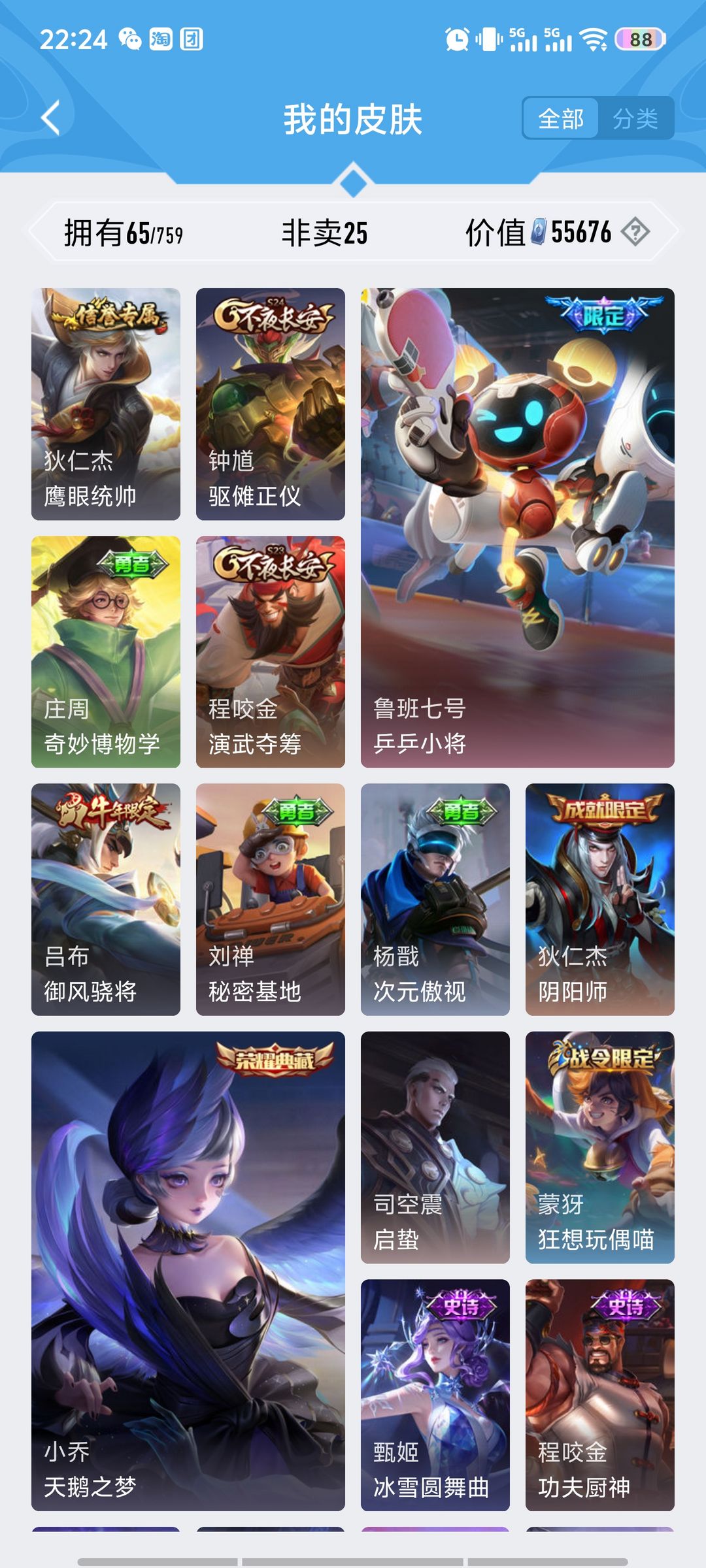This screenshot has width=706, height=1568.
Task: Go back using the top-left arrow
Action: (50, 118)
